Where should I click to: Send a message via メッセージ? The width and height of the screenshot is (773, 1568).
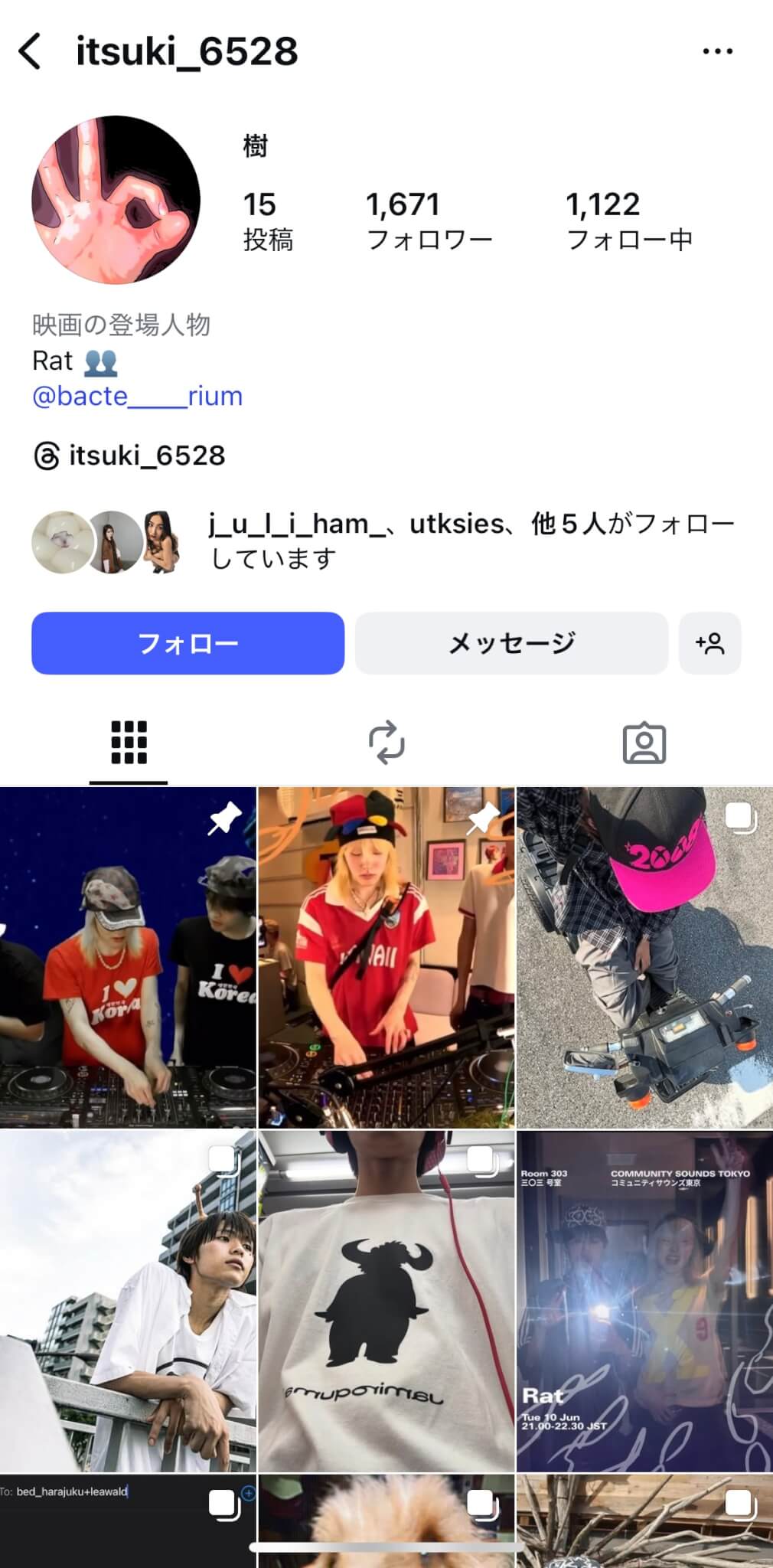point(511,643)
